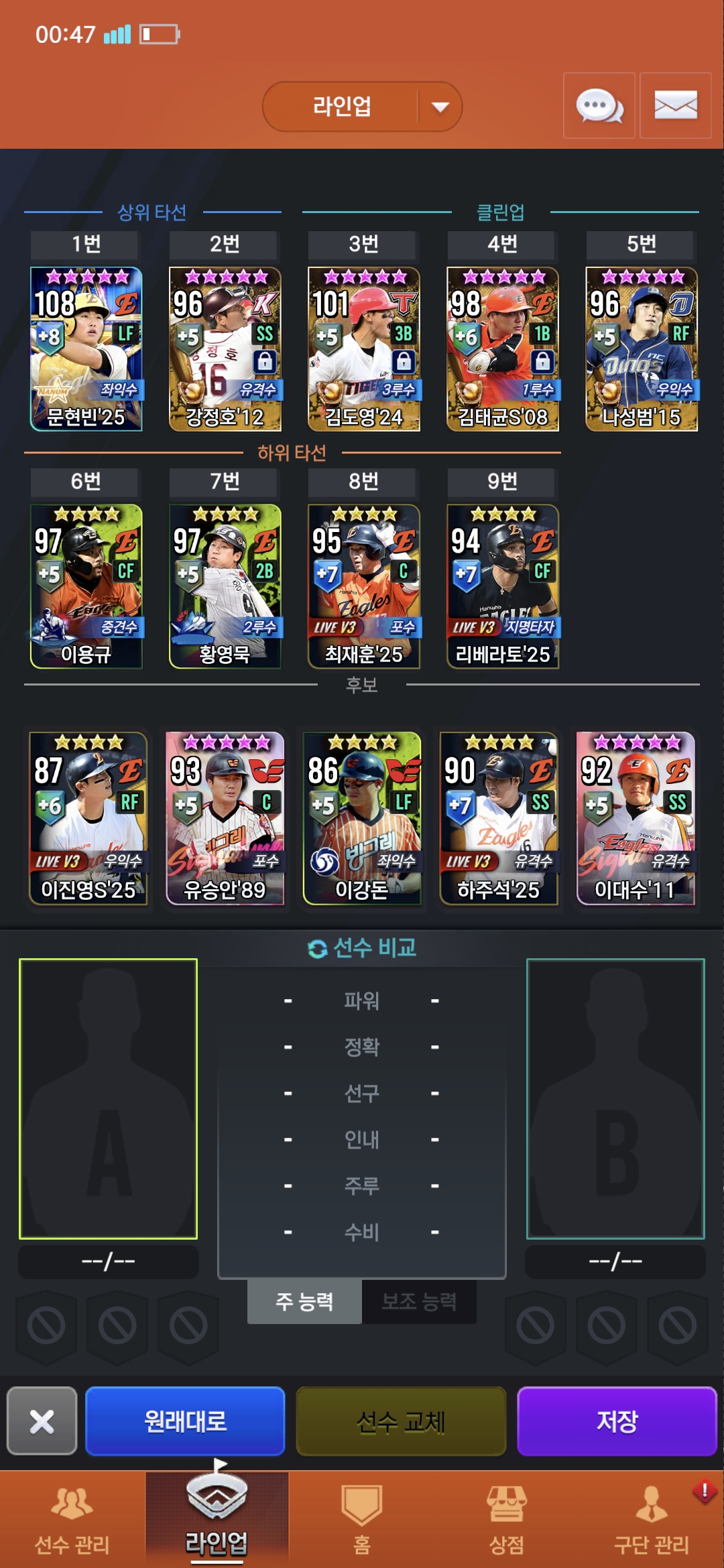Select 나성범'15 card in slot 5번
The width and height of the screenshot is (724, 1568).
(x=642, y=348)
